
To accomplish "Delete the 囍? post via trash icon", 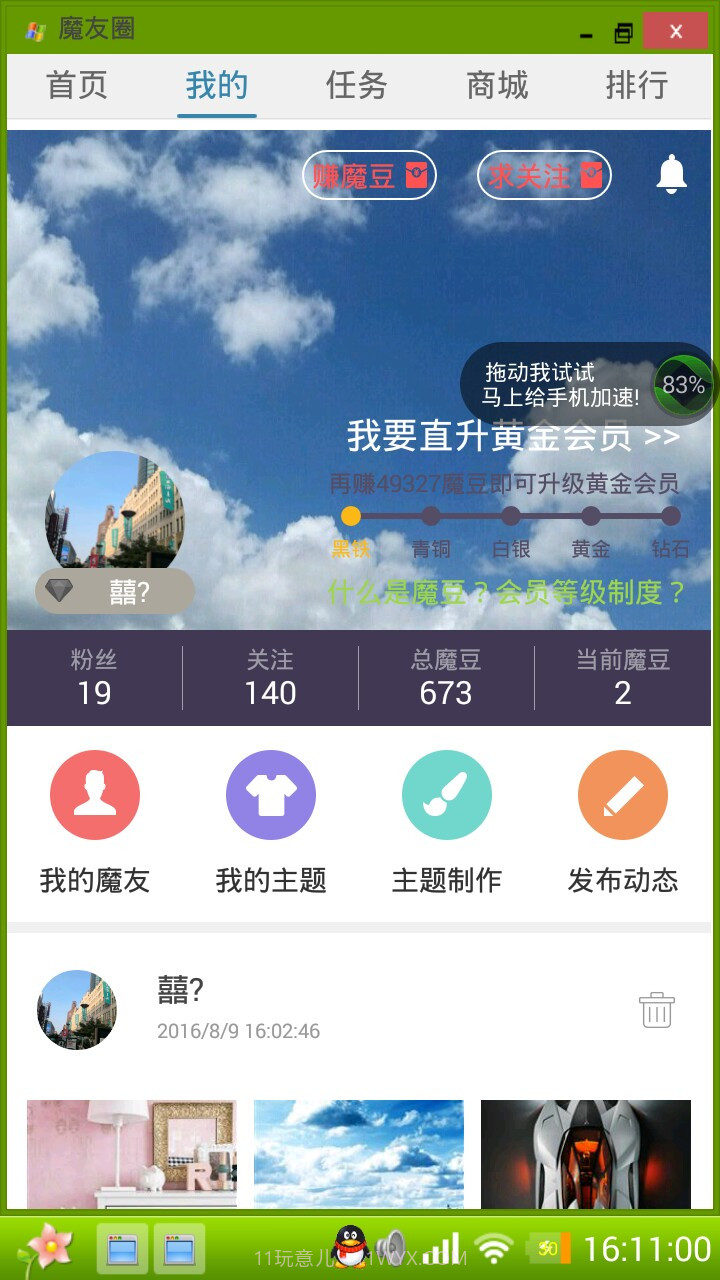I will point(657,1011).
